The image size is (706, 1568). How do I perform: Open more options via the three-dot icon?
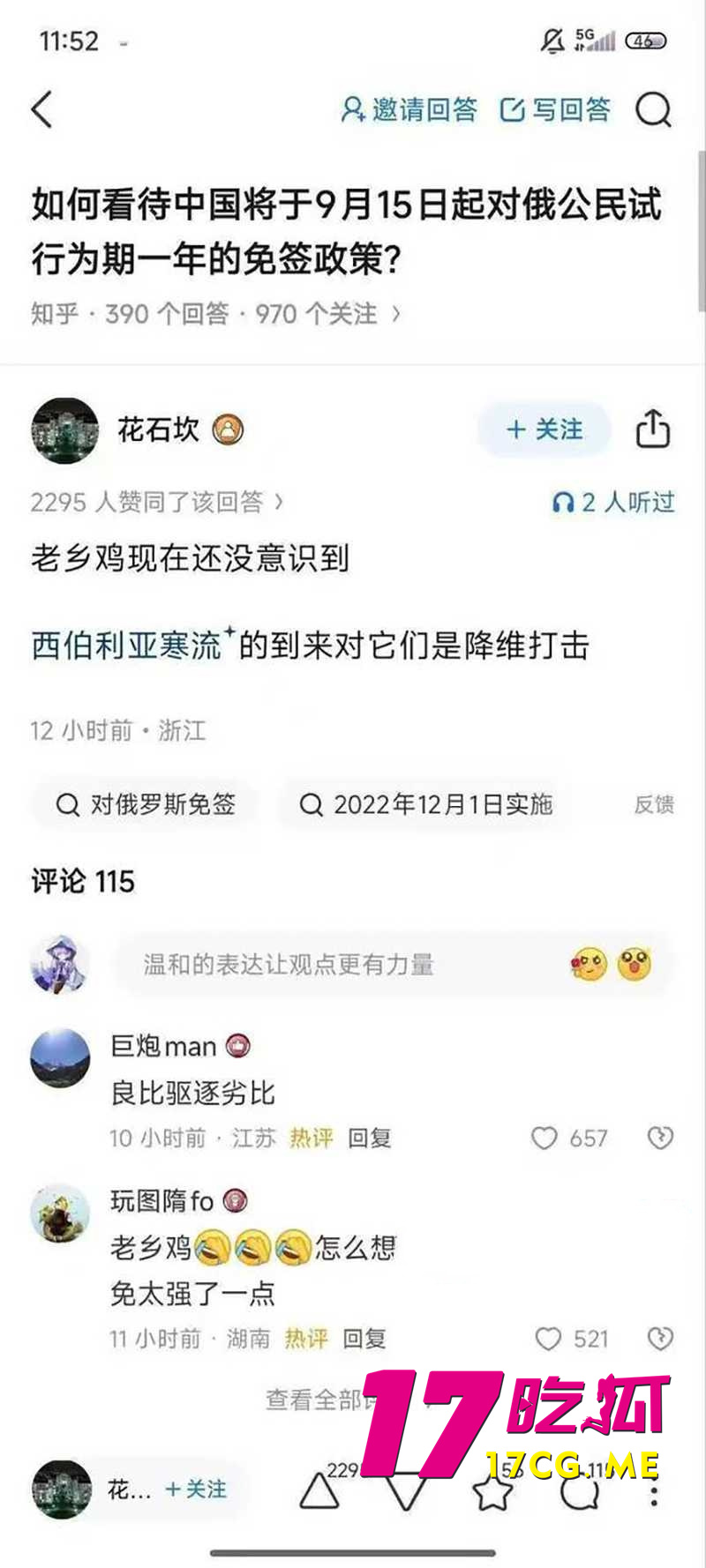point(653,1490)
